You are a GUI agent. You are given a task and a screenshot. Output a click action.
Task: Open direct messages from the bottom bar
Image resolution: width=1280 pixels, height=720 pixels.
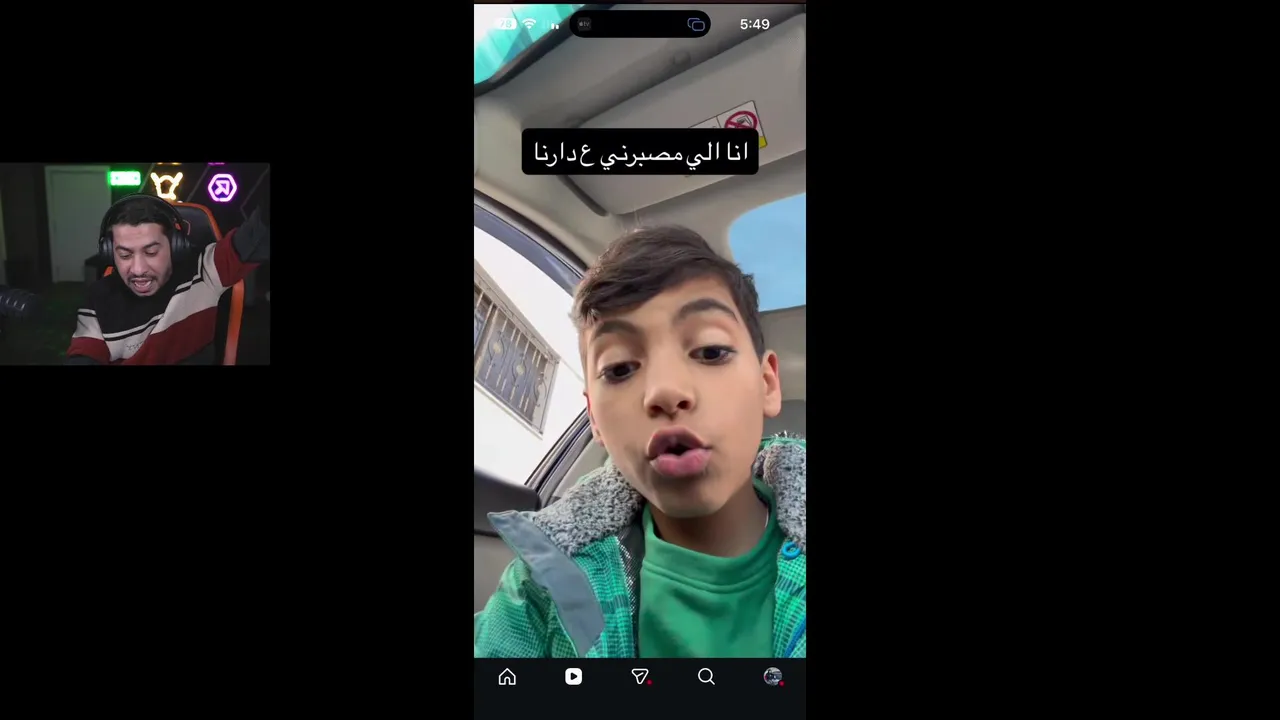coord(640,677)
